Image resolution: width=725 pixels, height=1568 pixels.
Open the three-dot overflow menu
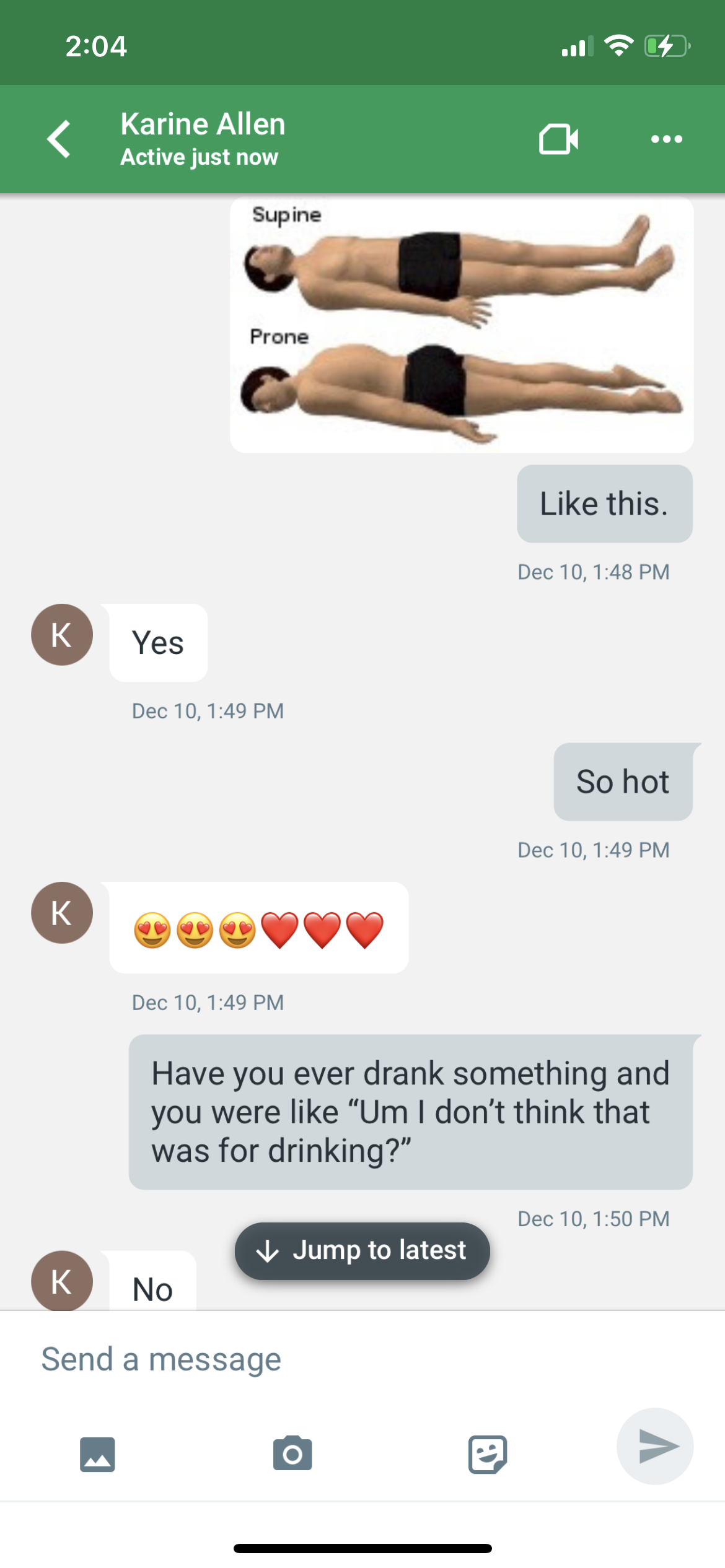click(x=667, y=139)
